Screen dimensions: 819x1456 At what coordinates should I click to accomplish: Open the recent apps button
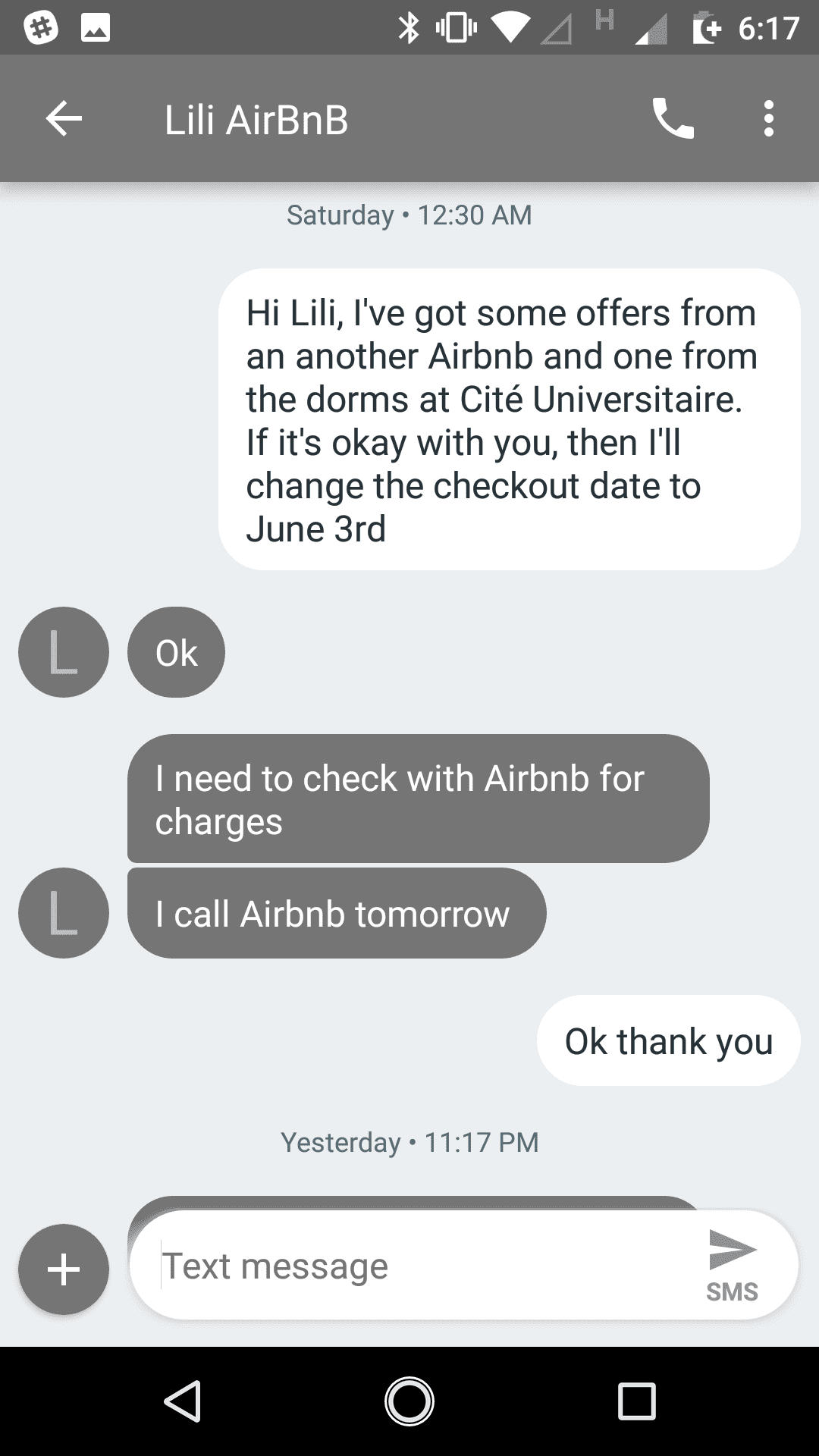point(636,1401)
